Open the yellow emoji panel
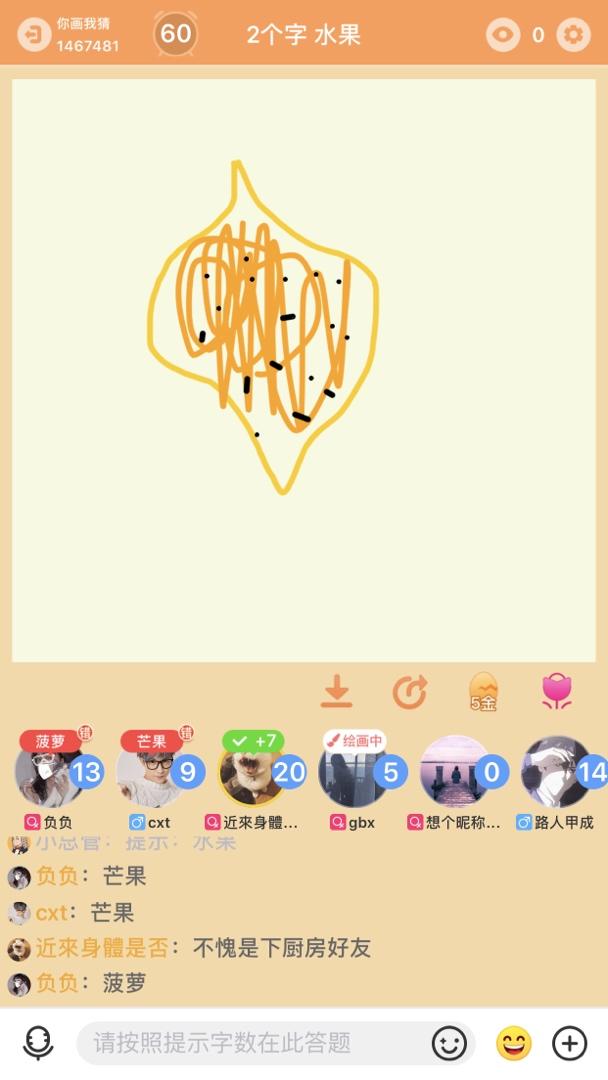Viewport: 608px width, 1080px height. click(x=513, y=1043)
